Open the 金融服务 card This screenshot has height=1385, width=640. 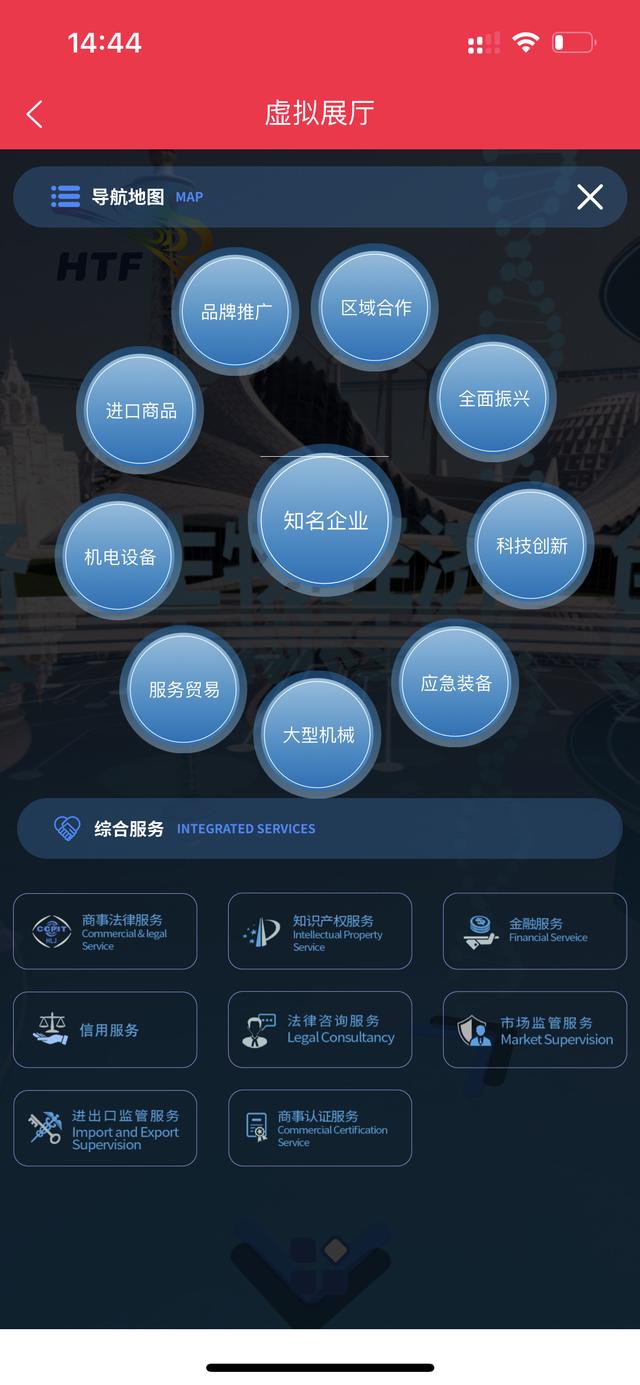(535, 931)
